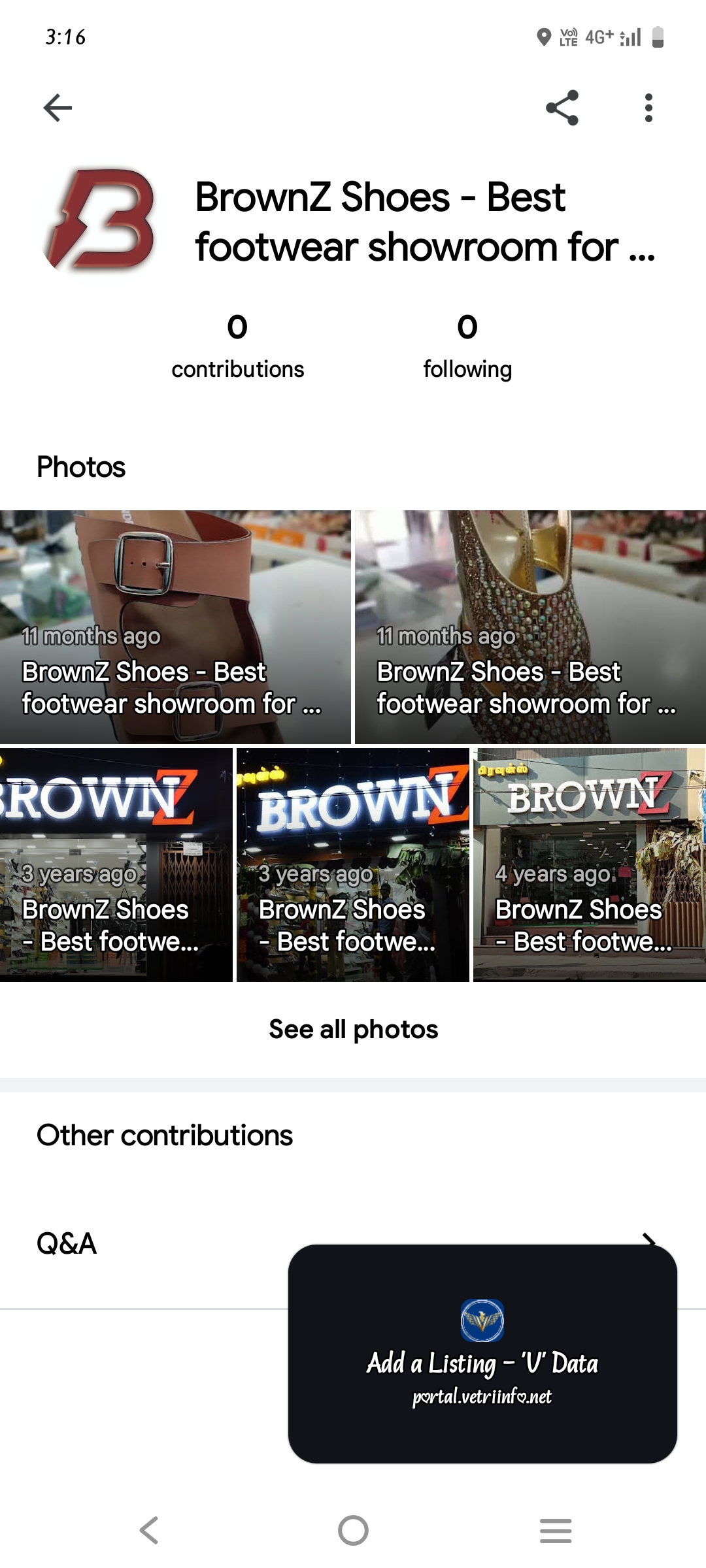Screen dimensions: 706x1568
Task: Share this BrownZ Shoes profile
Action: pyautogui.click(x=562, y=108)
